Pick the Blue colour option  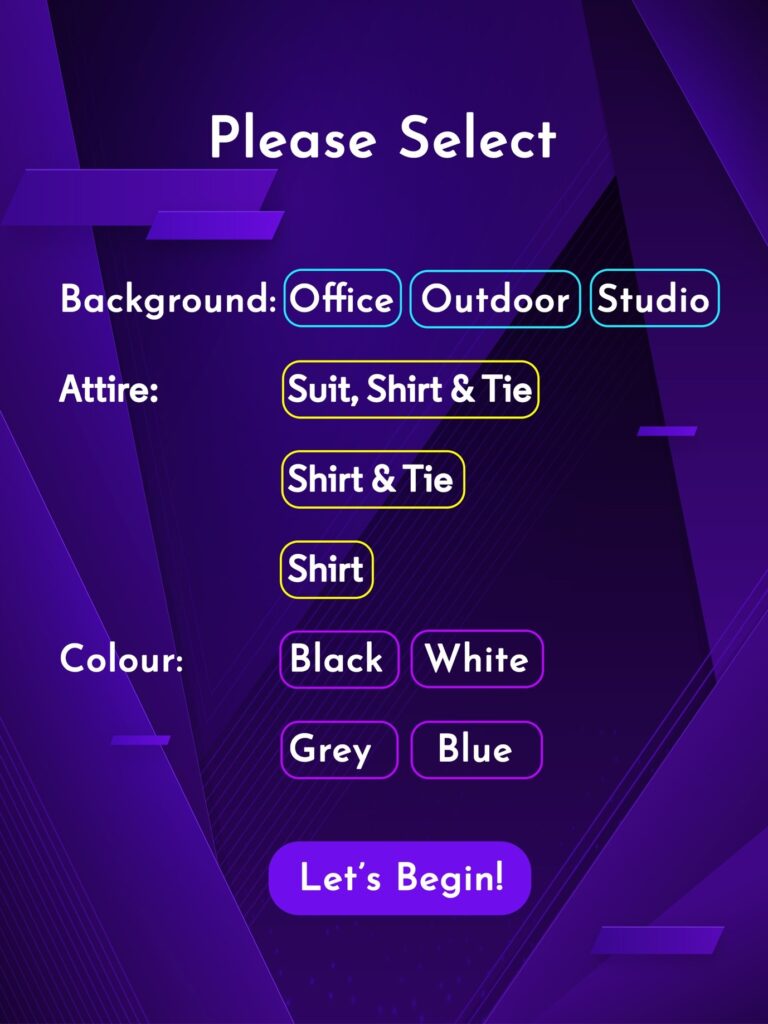(476, 749)
